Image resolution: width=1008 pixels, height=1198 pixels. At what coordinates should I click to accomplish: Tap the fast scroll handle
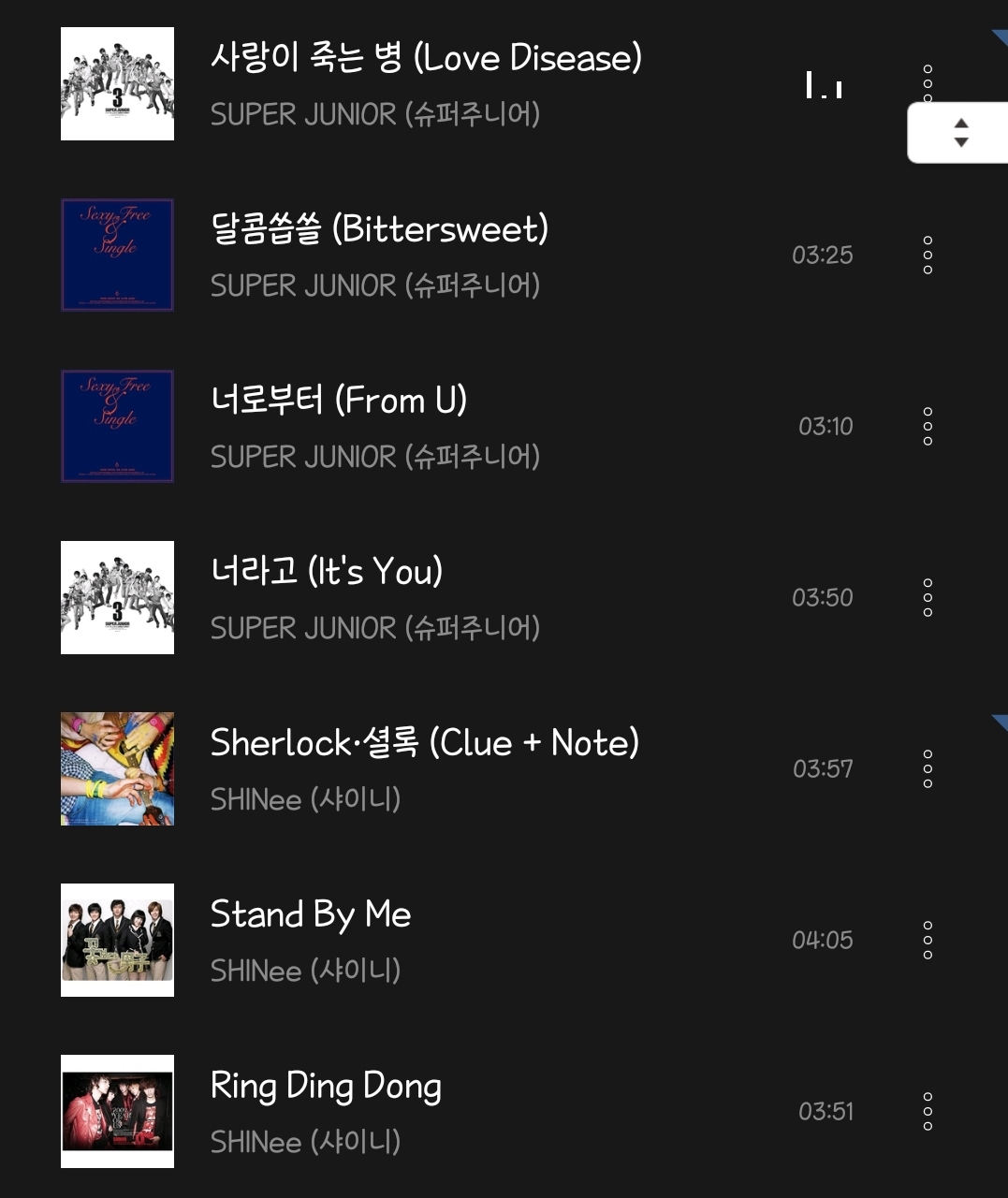(x=960, y=133)
